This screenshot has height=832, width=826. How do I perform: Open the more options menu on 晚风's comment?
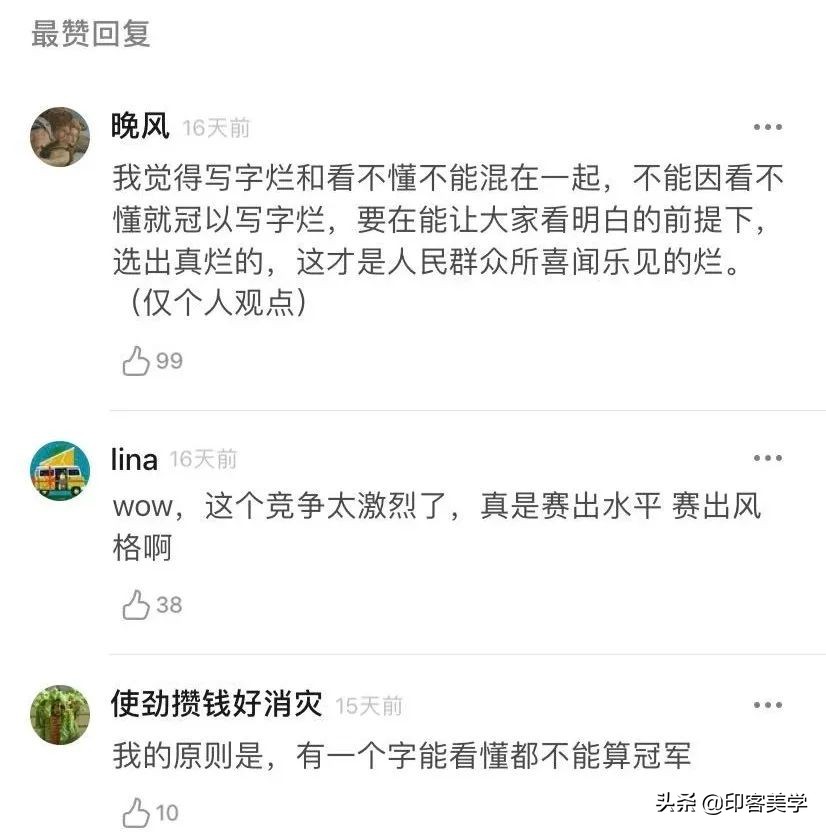pyautogui.click(x=767, y=125)
